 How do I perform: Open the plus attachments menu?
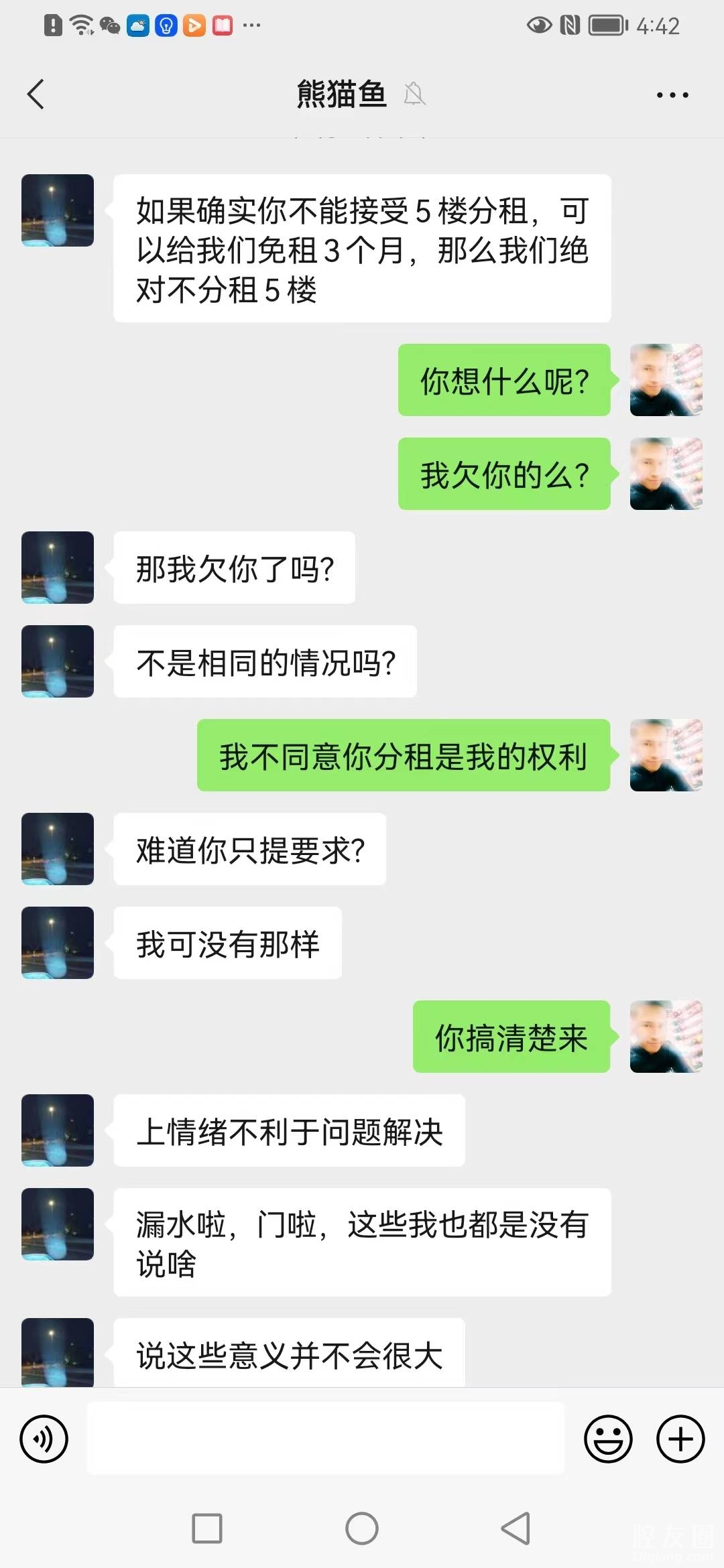tap(680, 1439)
